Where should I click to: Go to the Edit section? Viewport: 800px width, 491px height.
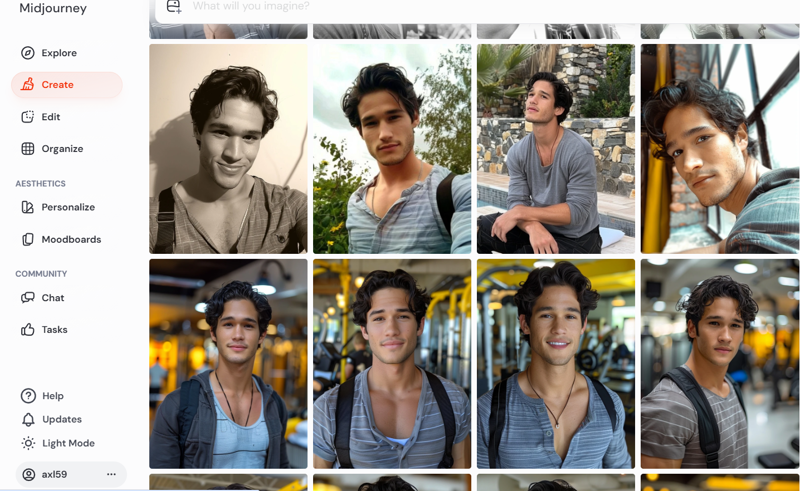tap(50, 117)
